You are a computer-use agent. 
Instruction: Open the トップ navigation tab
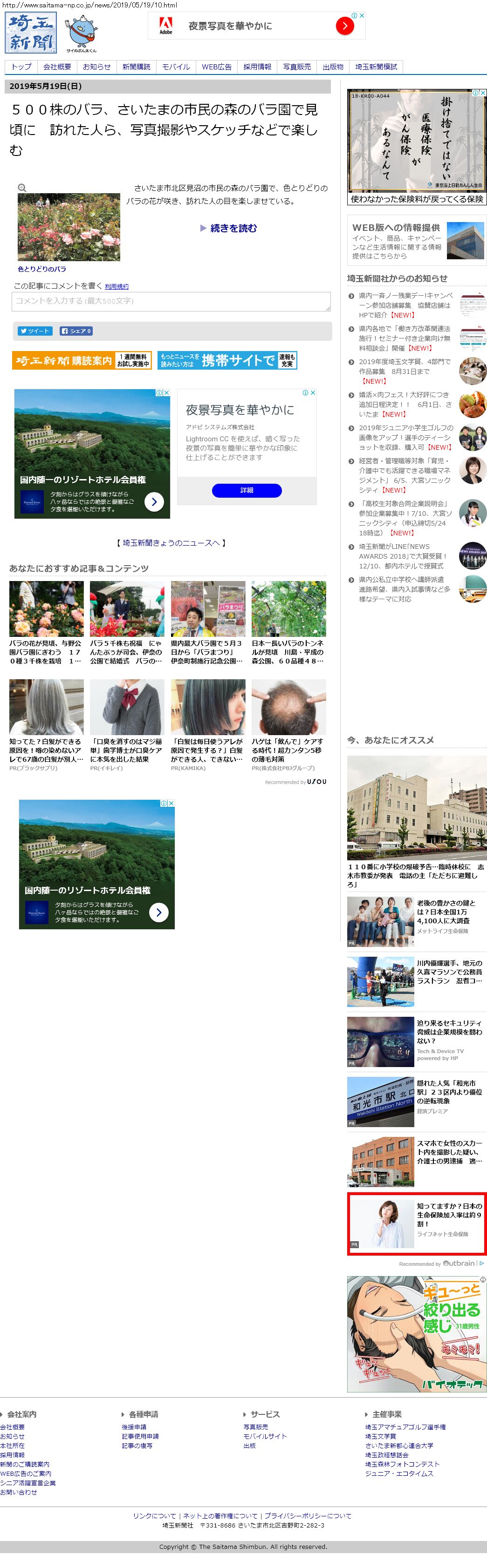point(21,67)
